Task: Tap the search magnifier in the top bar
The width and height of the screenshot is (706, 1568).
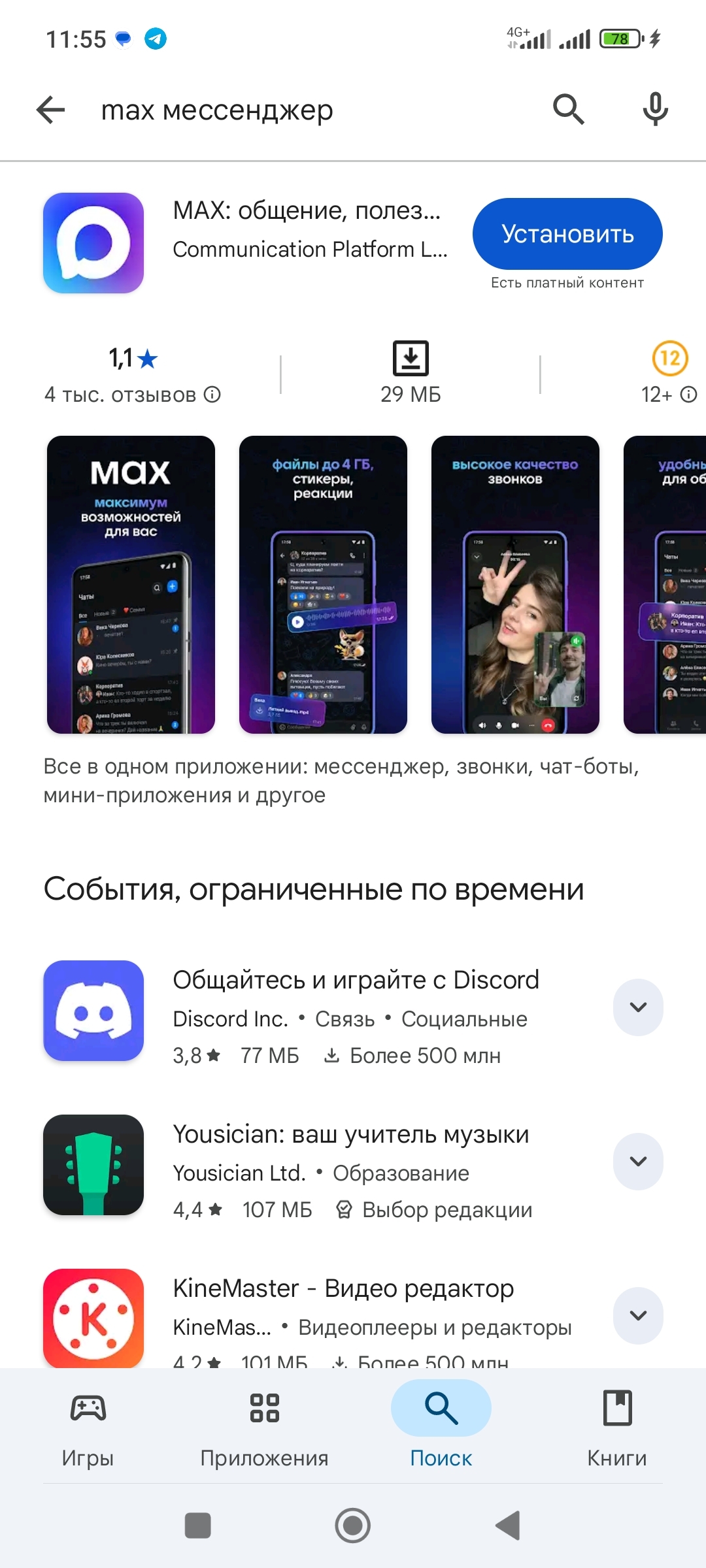Action: coord(568,109)
